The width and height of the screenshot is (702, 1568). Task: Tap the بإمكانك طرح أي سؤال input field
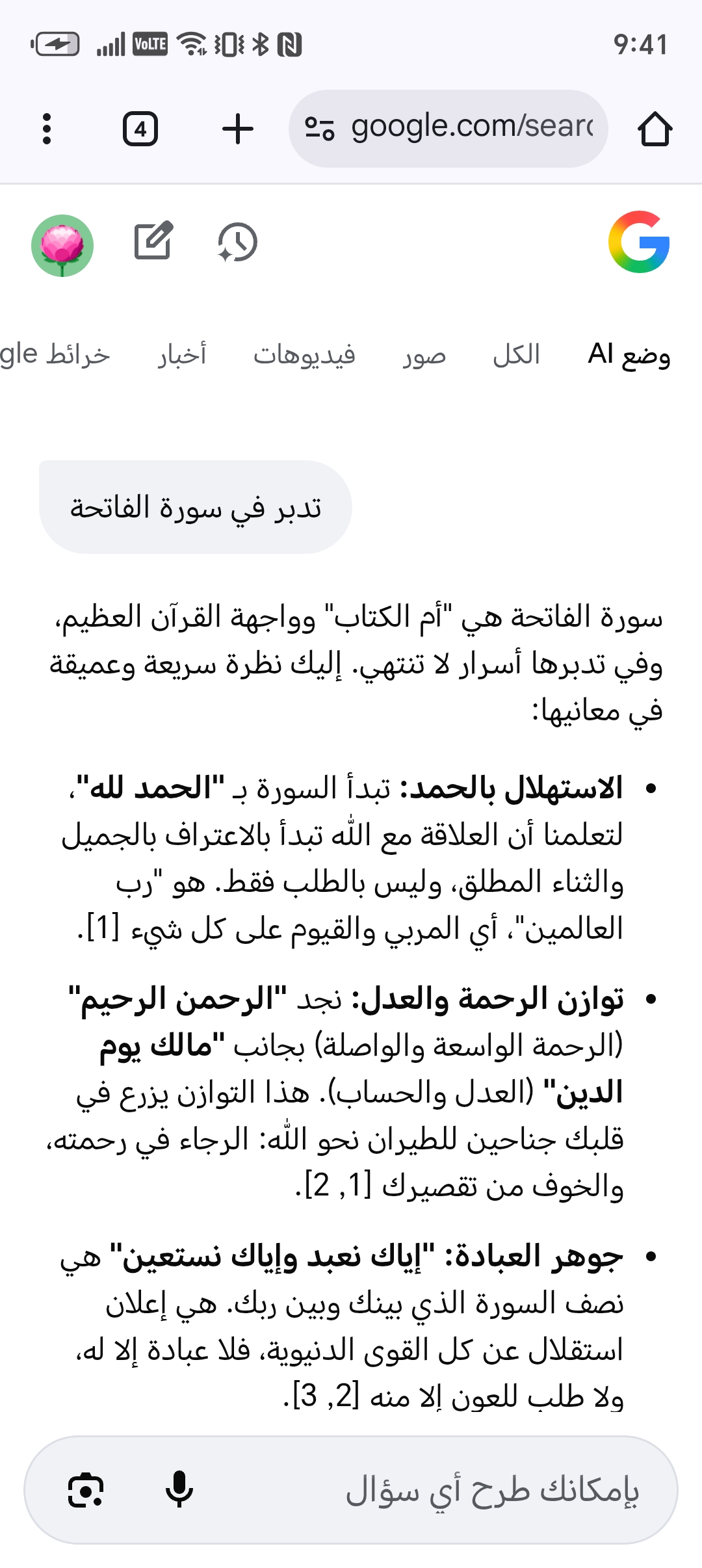[455, 1490]
